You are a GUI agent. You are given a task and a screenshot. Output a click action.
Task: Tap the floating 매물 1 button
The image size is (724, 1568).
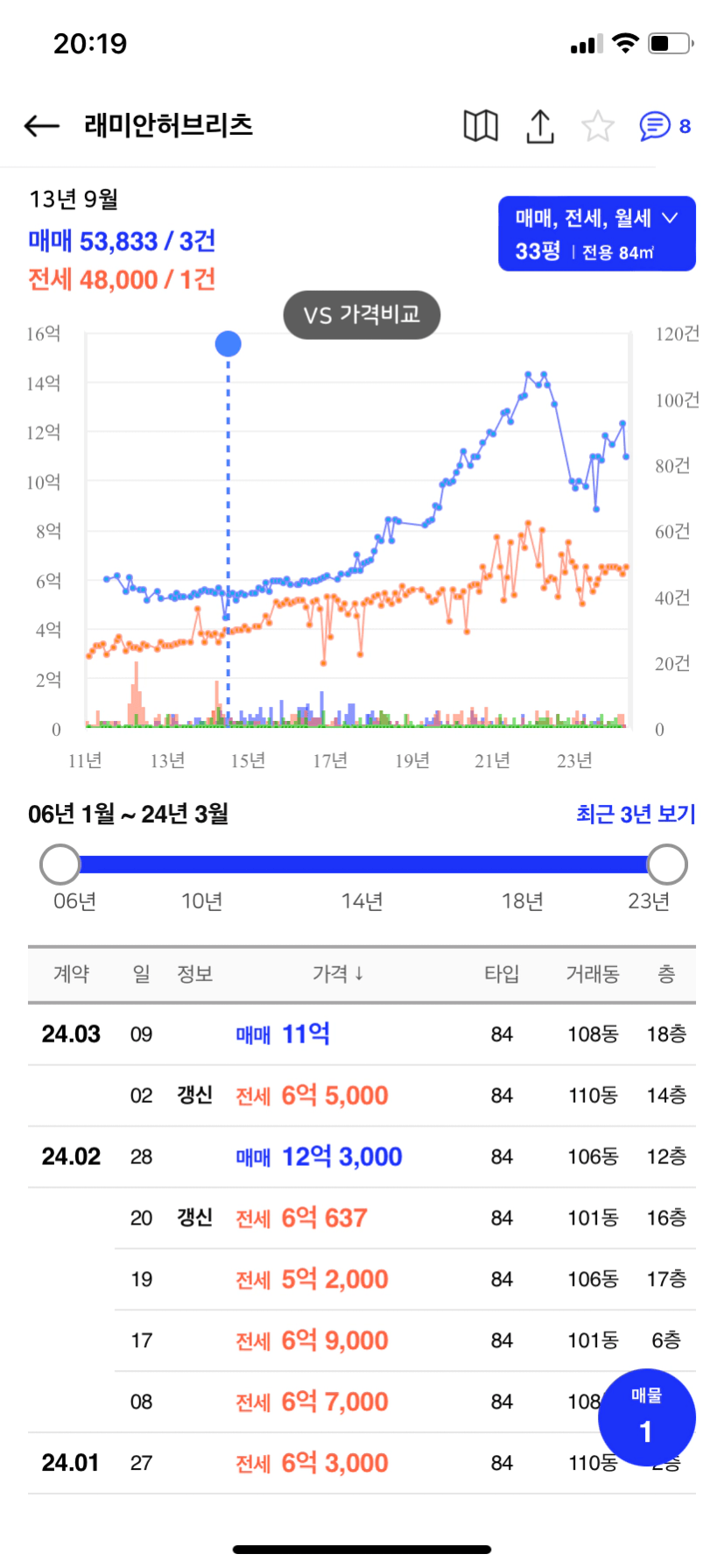647,1417
